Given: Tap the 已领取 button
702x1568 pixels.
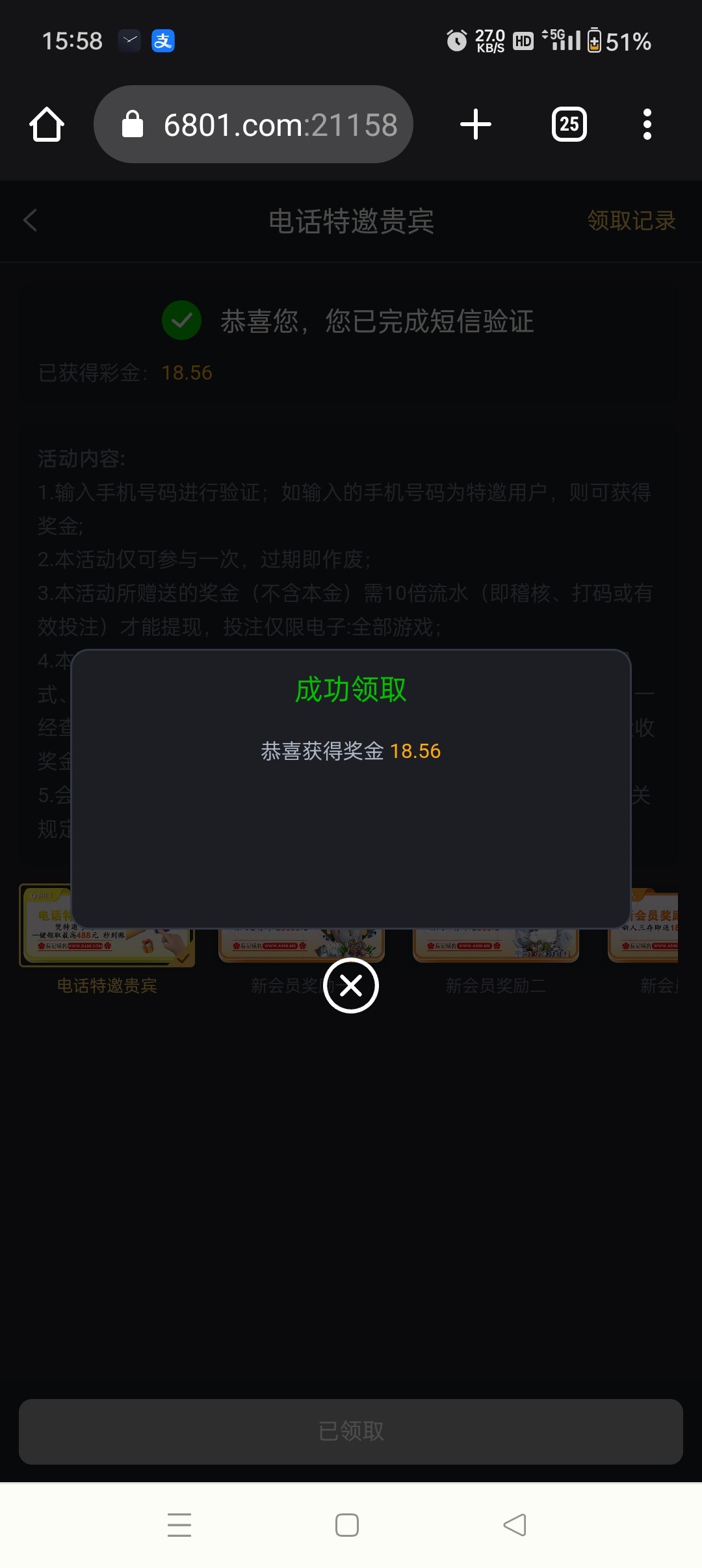Looking at the screenshot, I should 351,1431.
